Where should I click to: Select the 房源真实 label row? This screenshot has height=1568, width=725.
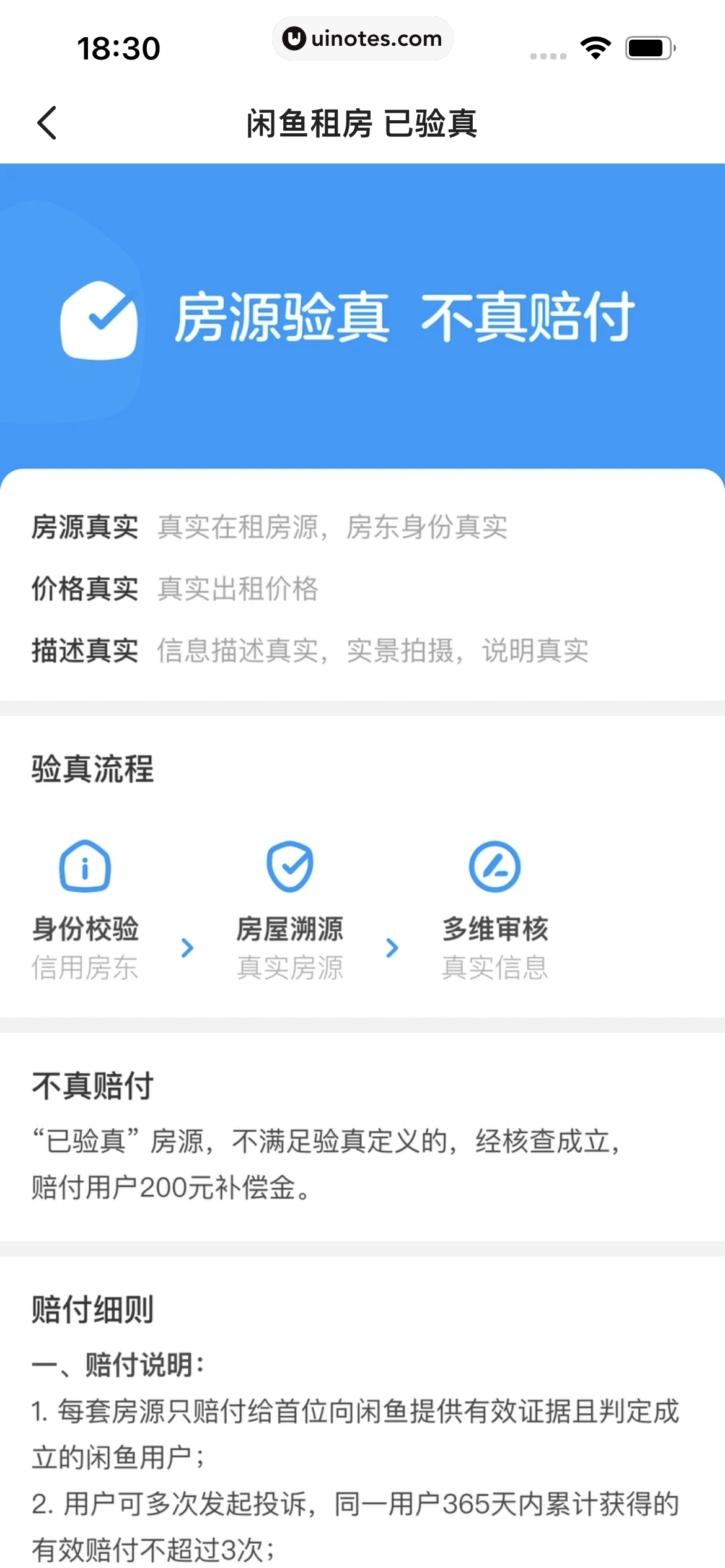pyautogui.click(x=85, y=527)
